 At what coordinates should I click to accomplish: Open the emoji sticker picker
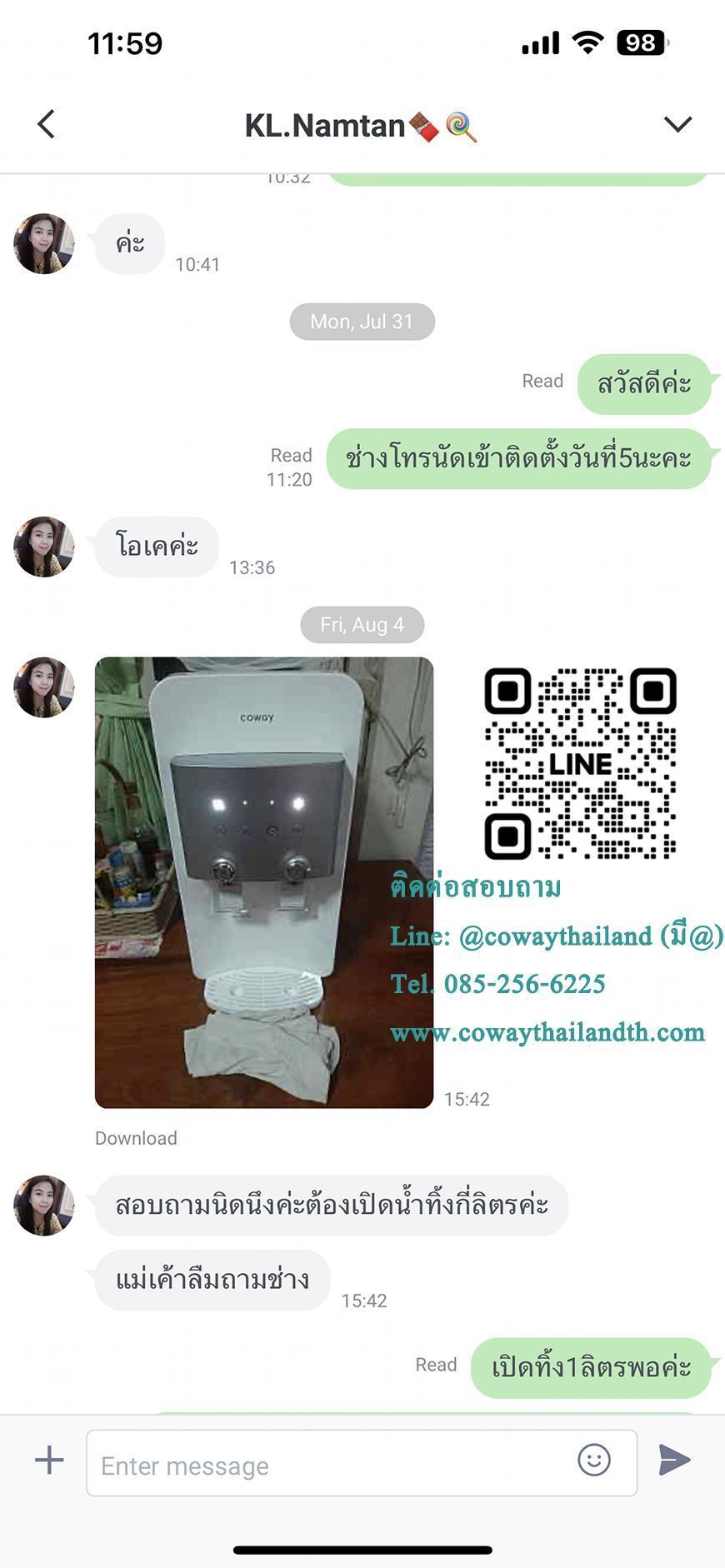[x=594, y=1460]
